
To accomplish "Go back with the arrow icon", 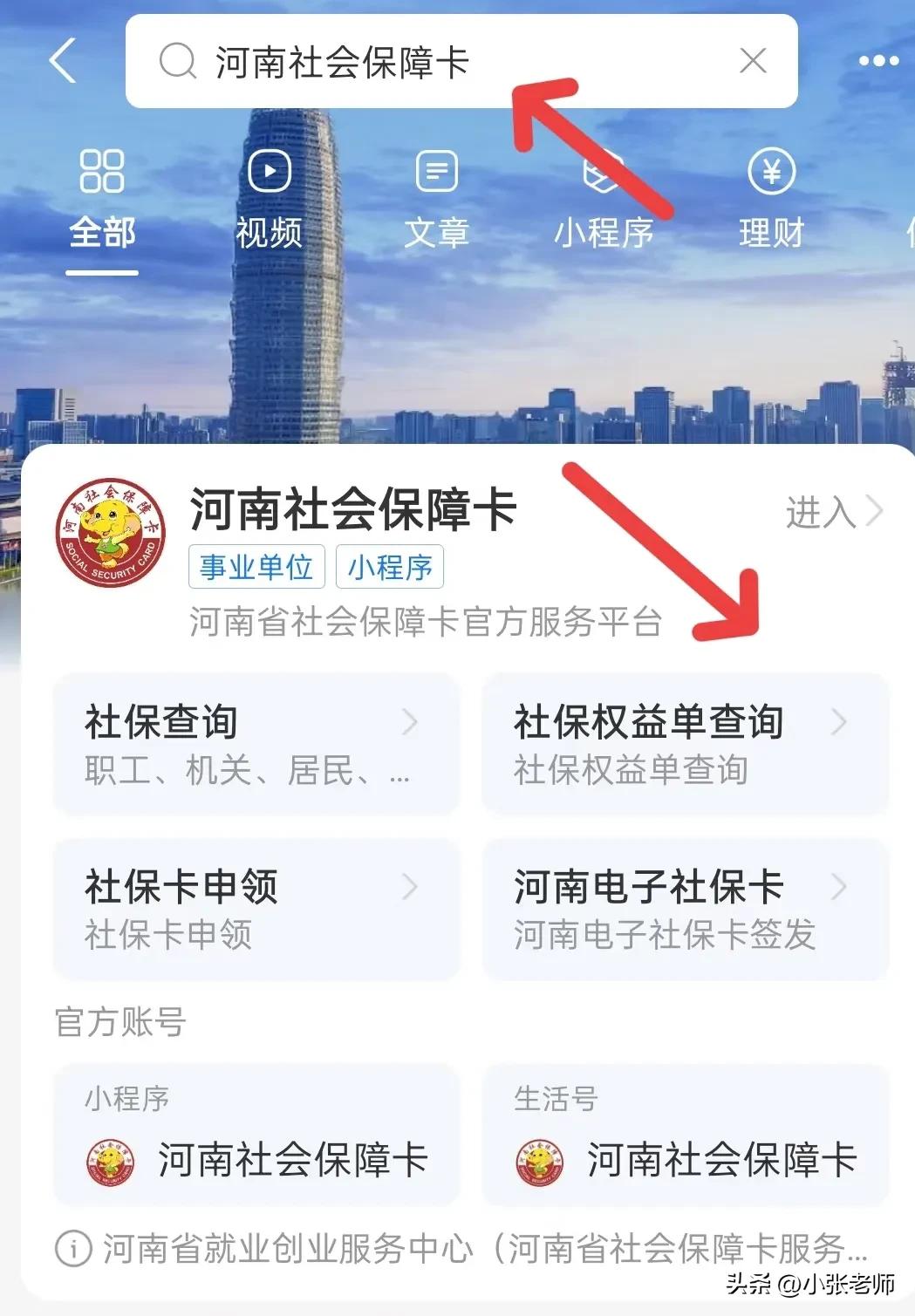I will (x=63, y=61).
